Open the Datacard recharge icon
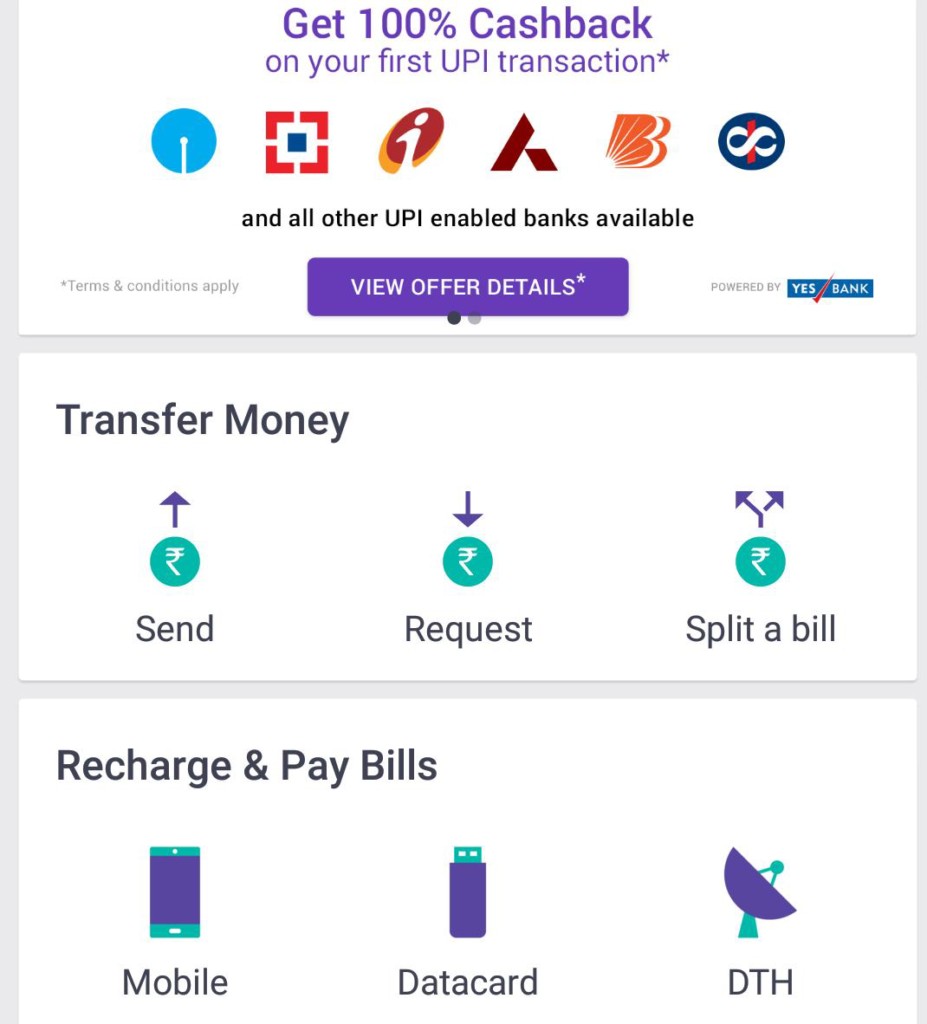This screenshot has height=1024, width=927. 467,893
